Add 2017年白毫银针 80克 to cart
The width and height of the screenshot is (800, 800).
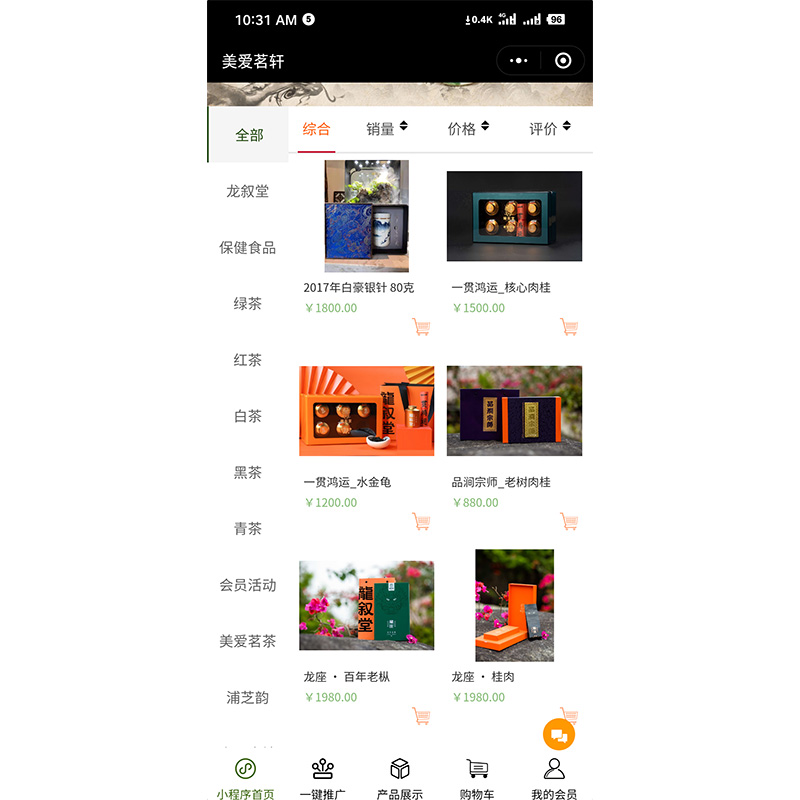(x=421, y=327)
